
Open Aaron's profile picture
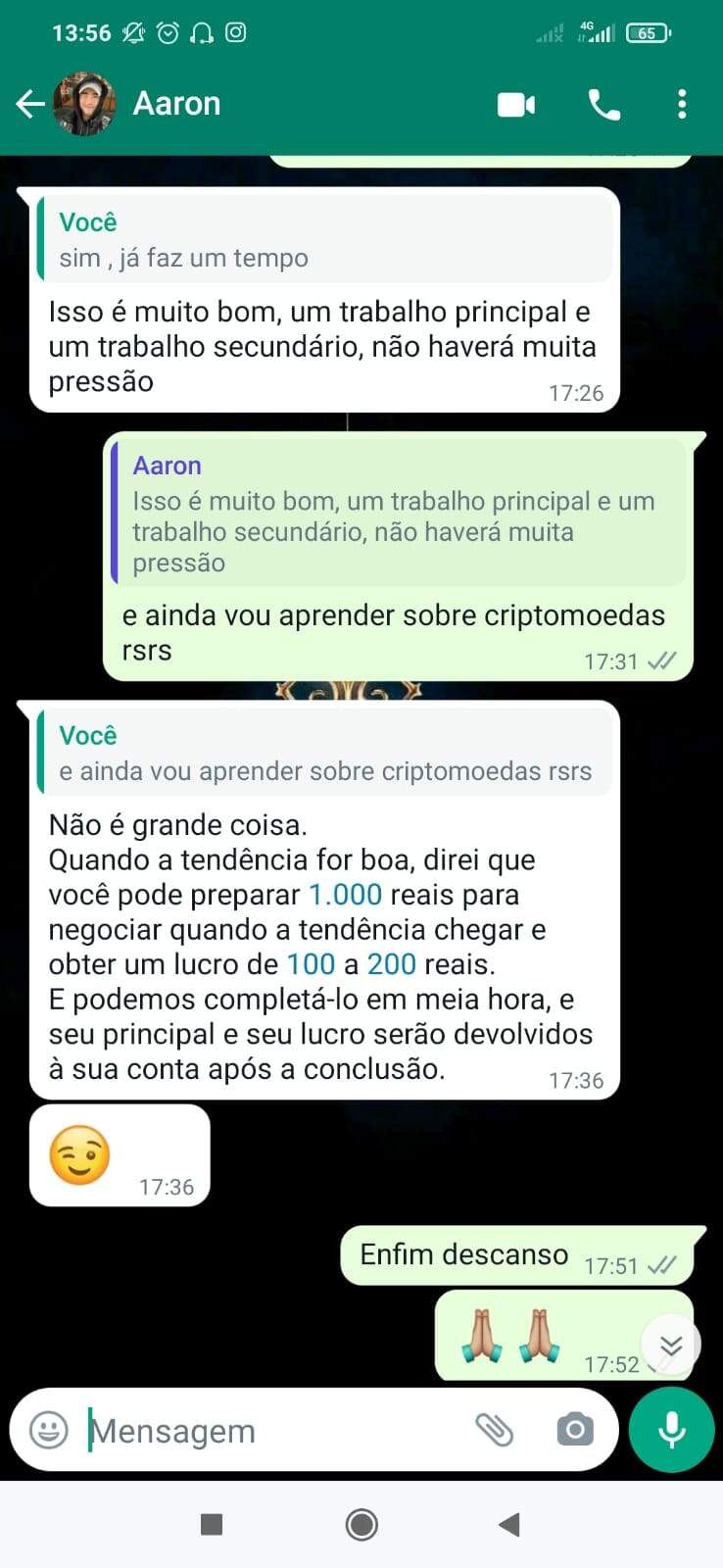point(84,104)
